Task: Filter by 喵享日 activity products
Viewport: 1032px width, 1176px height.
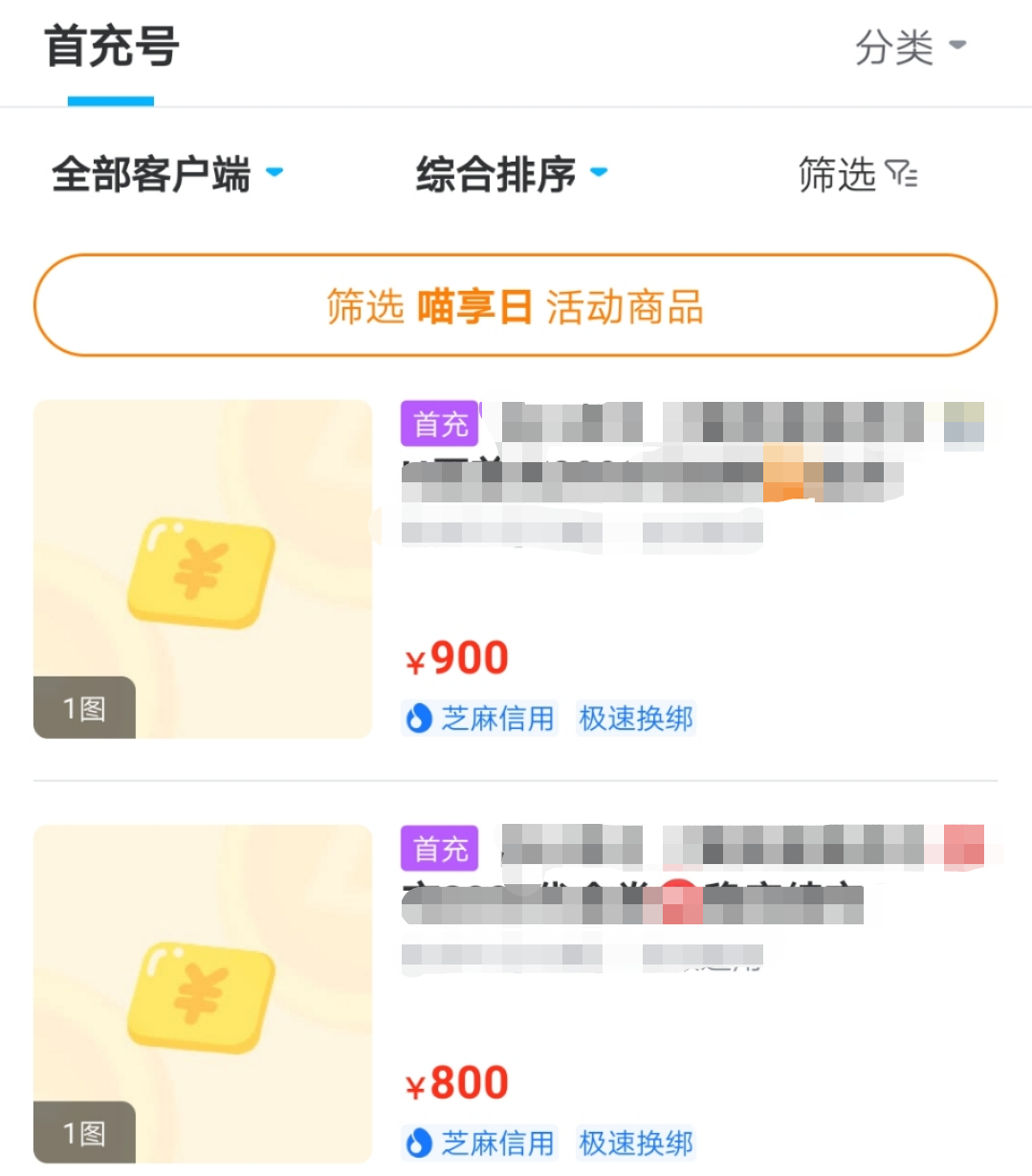Action: coord(516,306)
